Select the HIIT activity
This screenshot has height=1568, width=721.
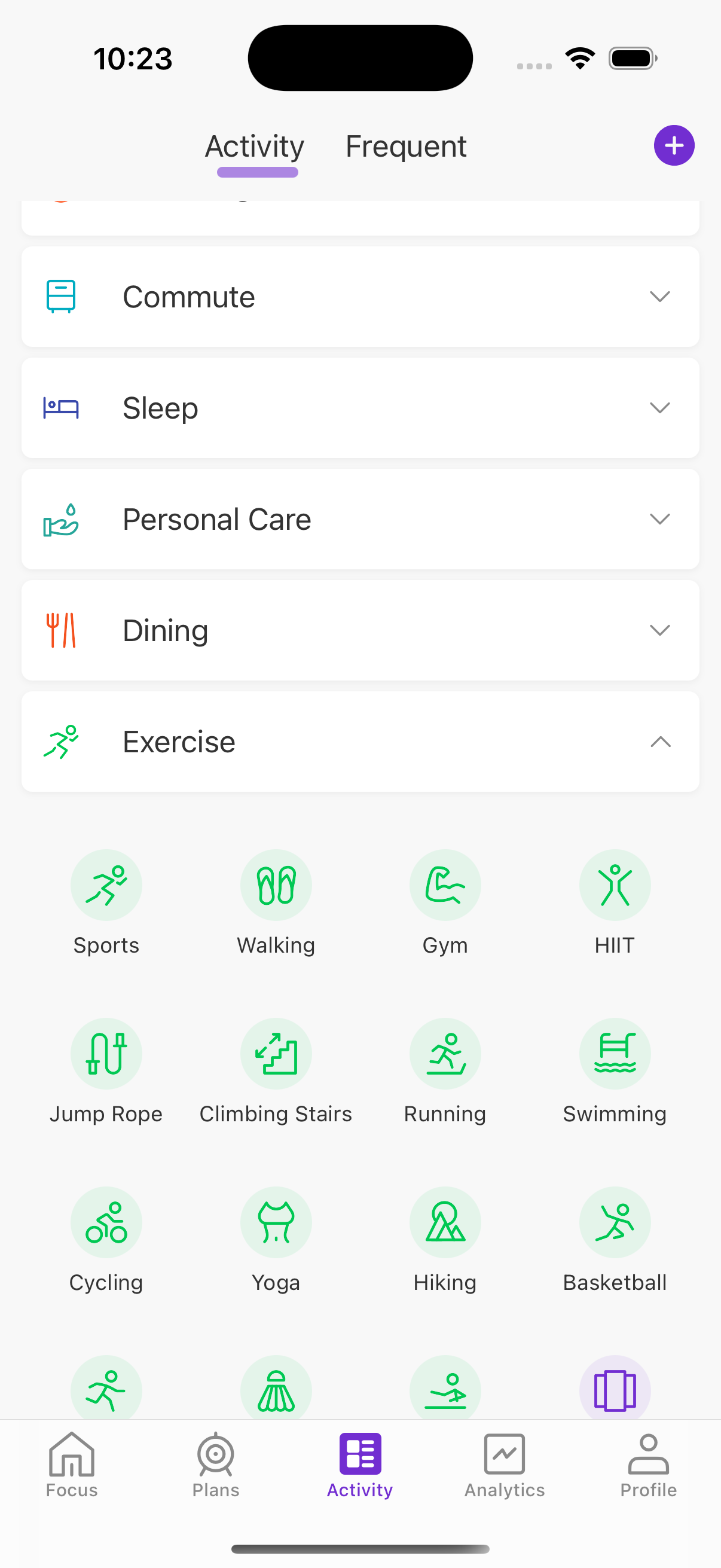click(615, 886)
